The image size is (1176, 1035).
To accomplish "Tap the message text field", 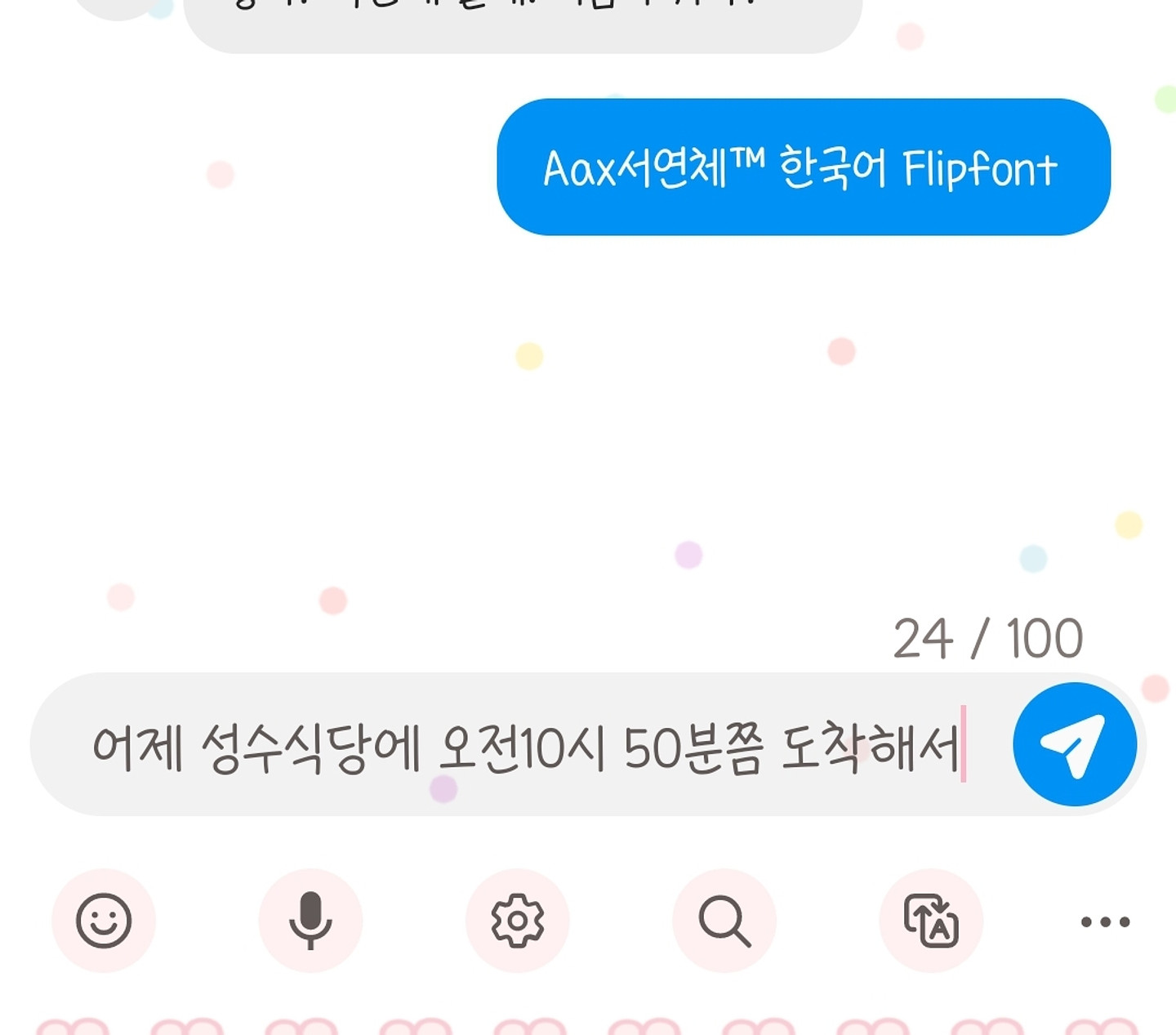I will pyautogui.click(x=523, y=747).
